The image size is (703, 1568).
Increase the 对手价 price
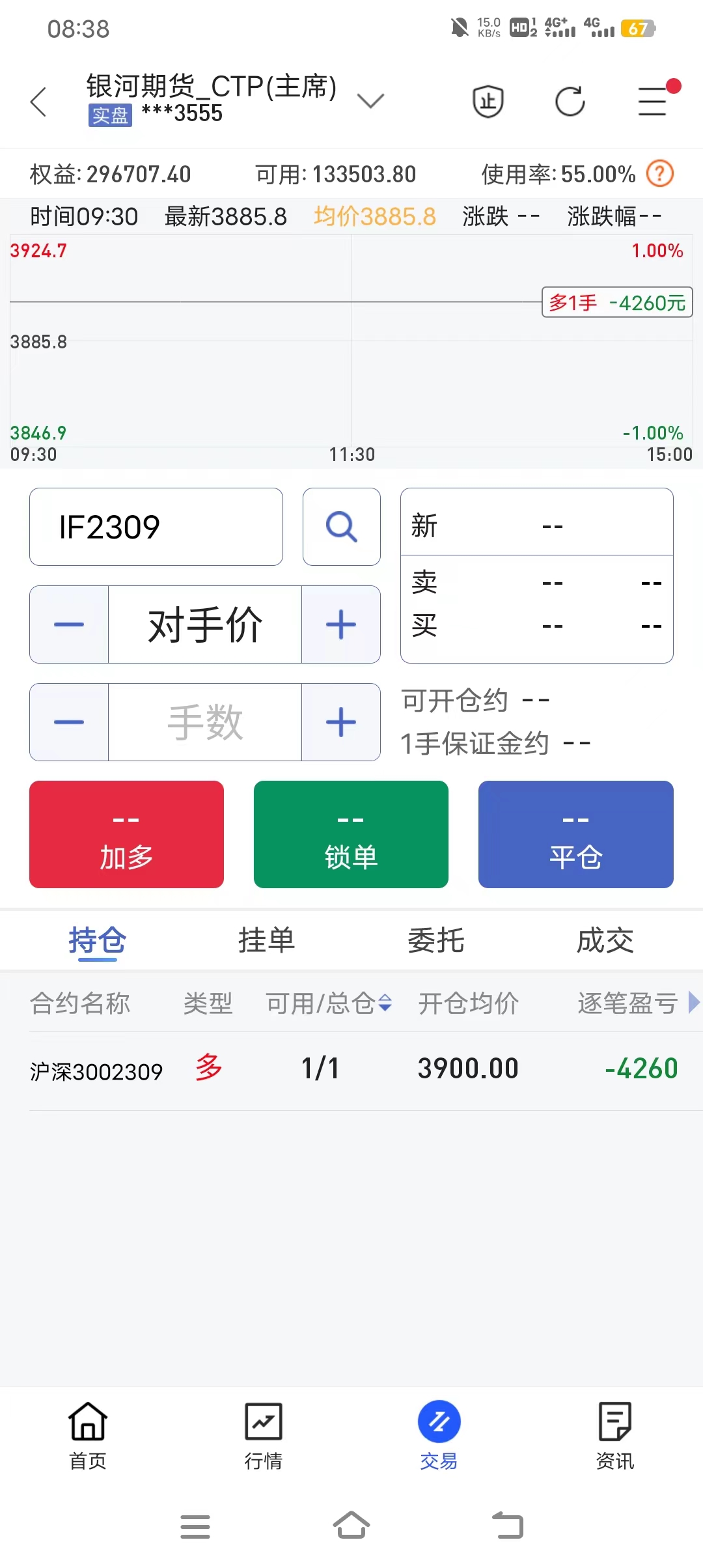click(341, 624)
